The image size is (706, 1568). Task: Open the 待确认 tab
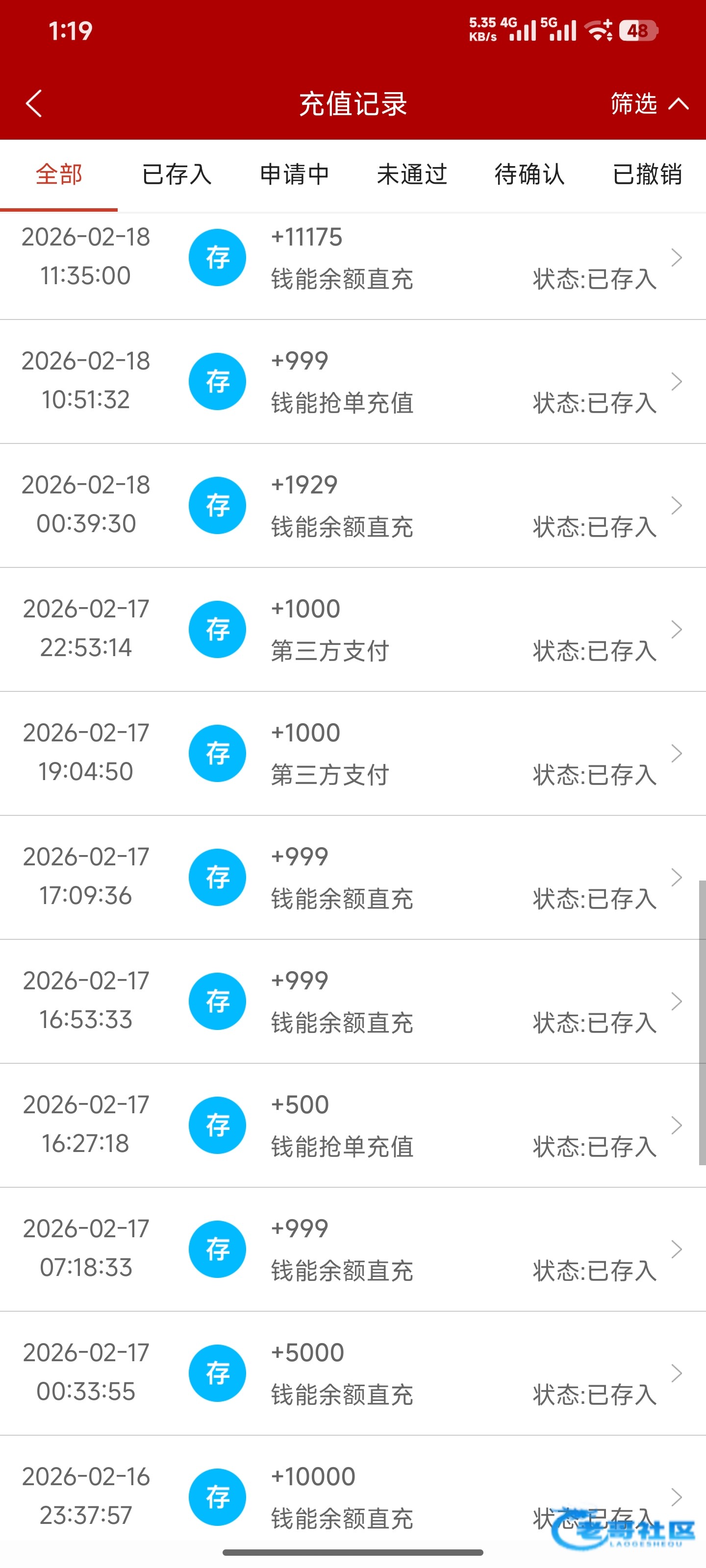(529, 175)
